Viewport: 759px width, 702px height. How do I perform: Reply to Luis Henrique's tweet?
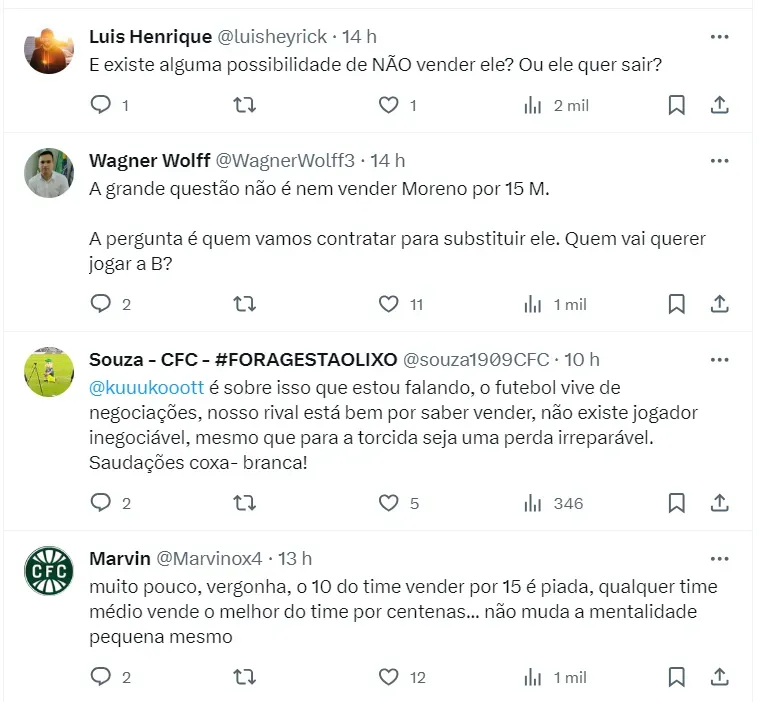101,105
